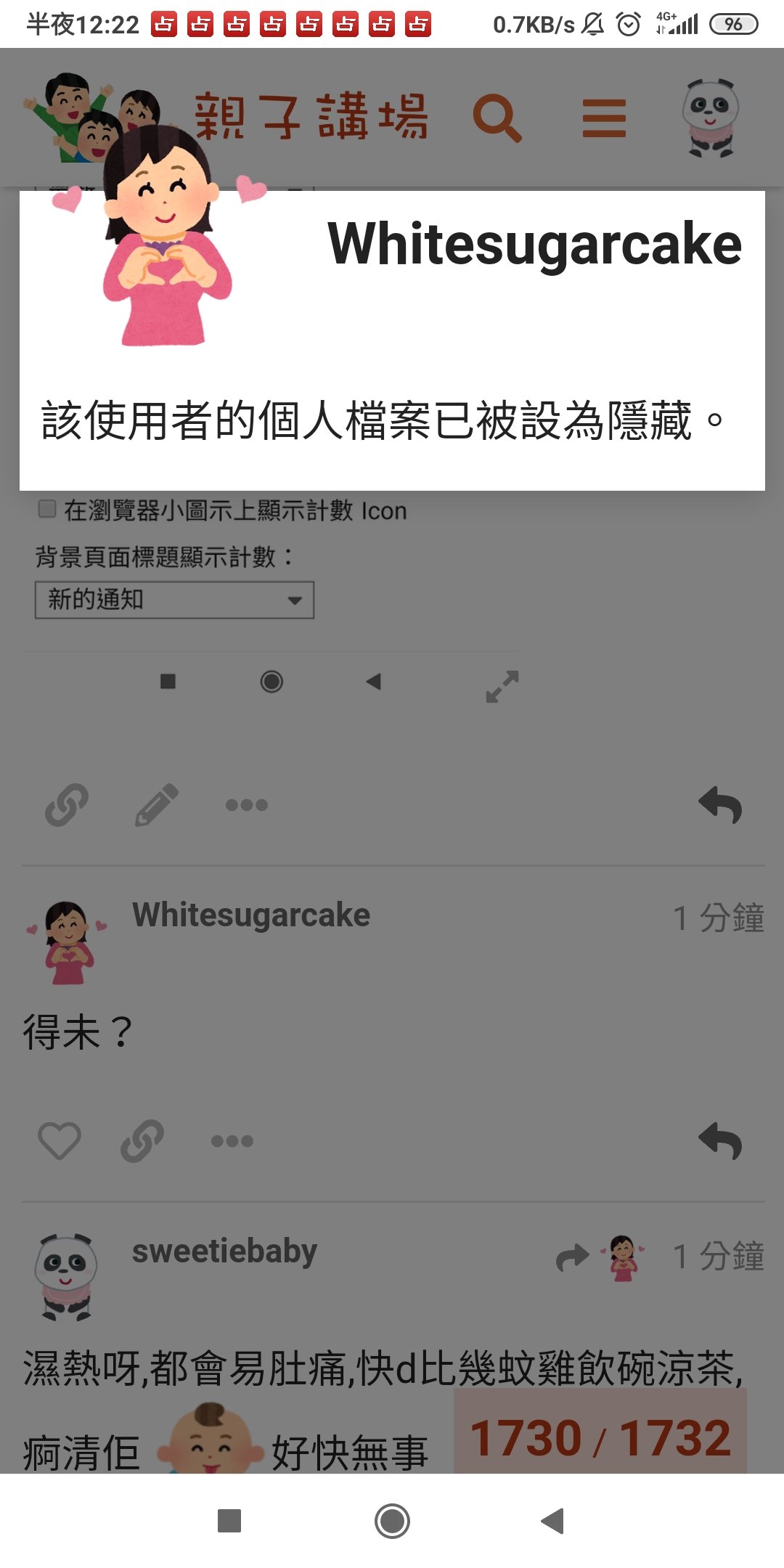784x1568 pixels.
Task: Open the search magnifier in header
Action: (x=497, y=118)
